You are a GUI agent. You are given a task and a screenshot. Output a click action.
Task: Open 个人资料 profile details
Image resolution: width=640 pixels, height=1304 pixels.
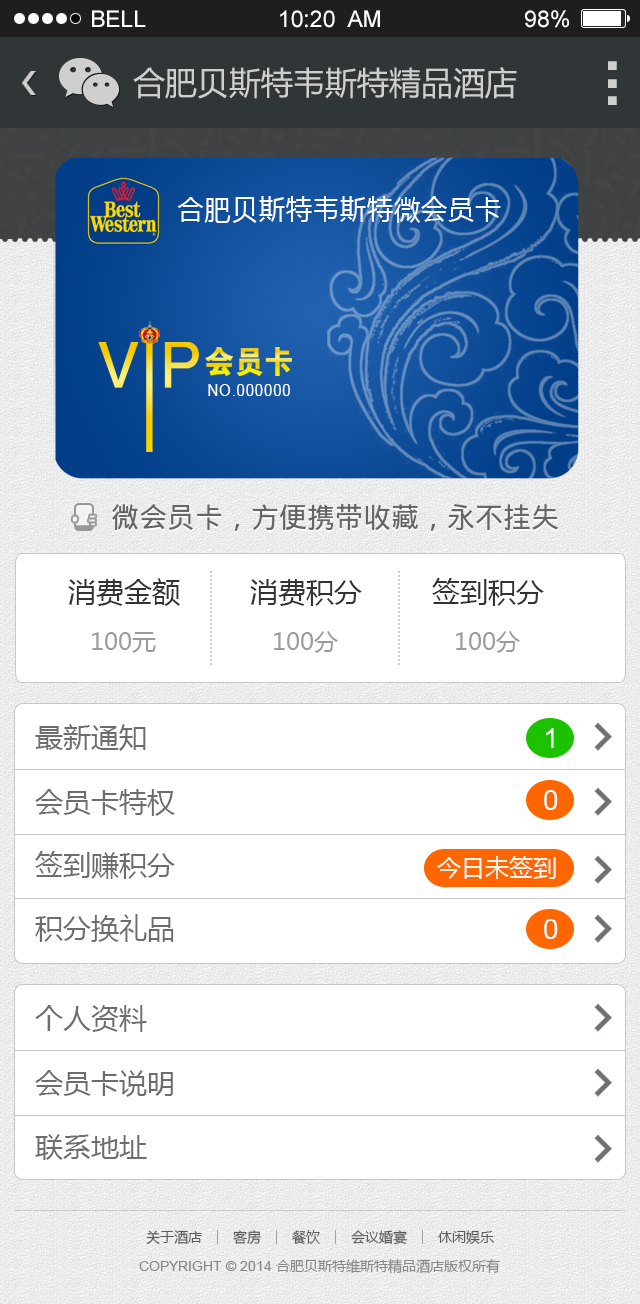[320, 1018]
